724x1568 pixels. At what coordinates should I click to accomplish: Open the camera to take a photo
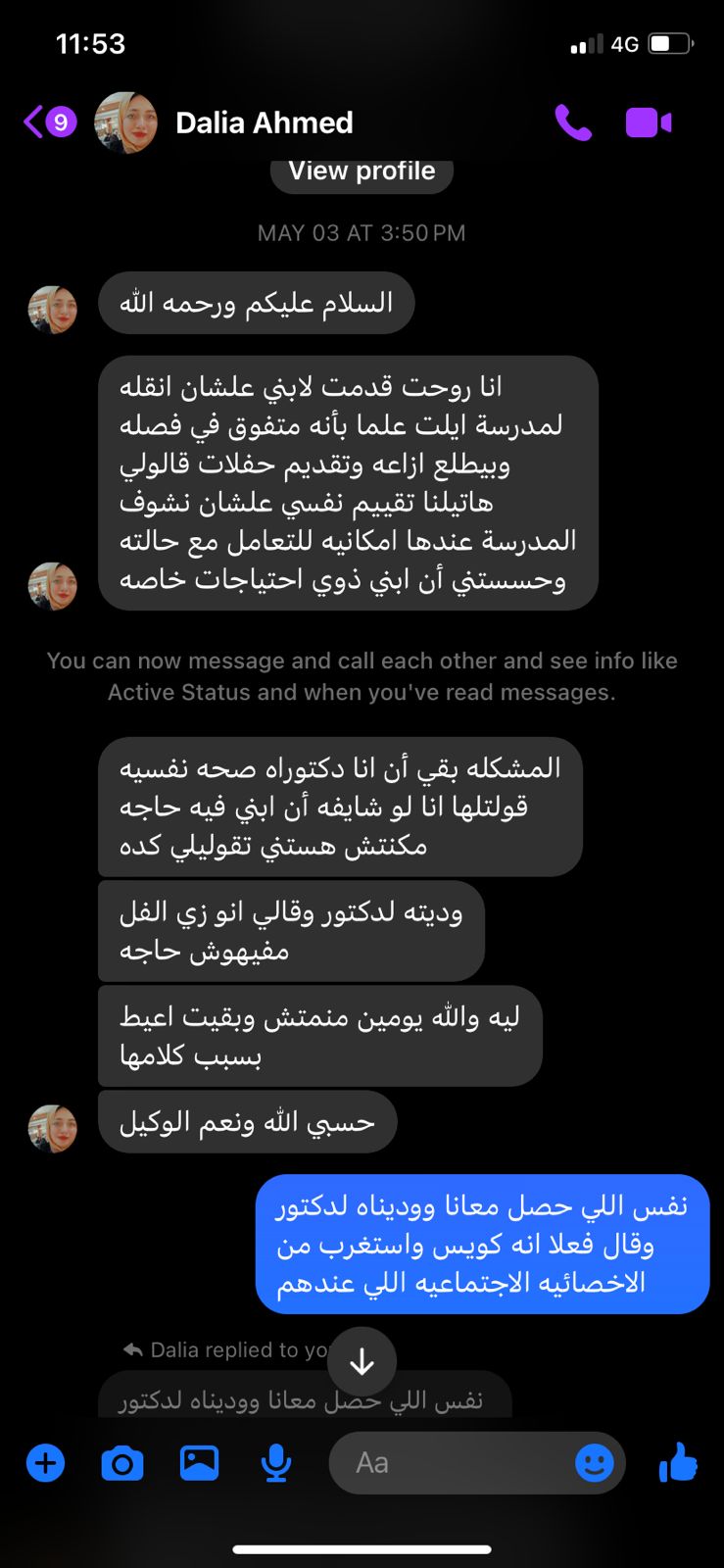(x=122, y=1463)
